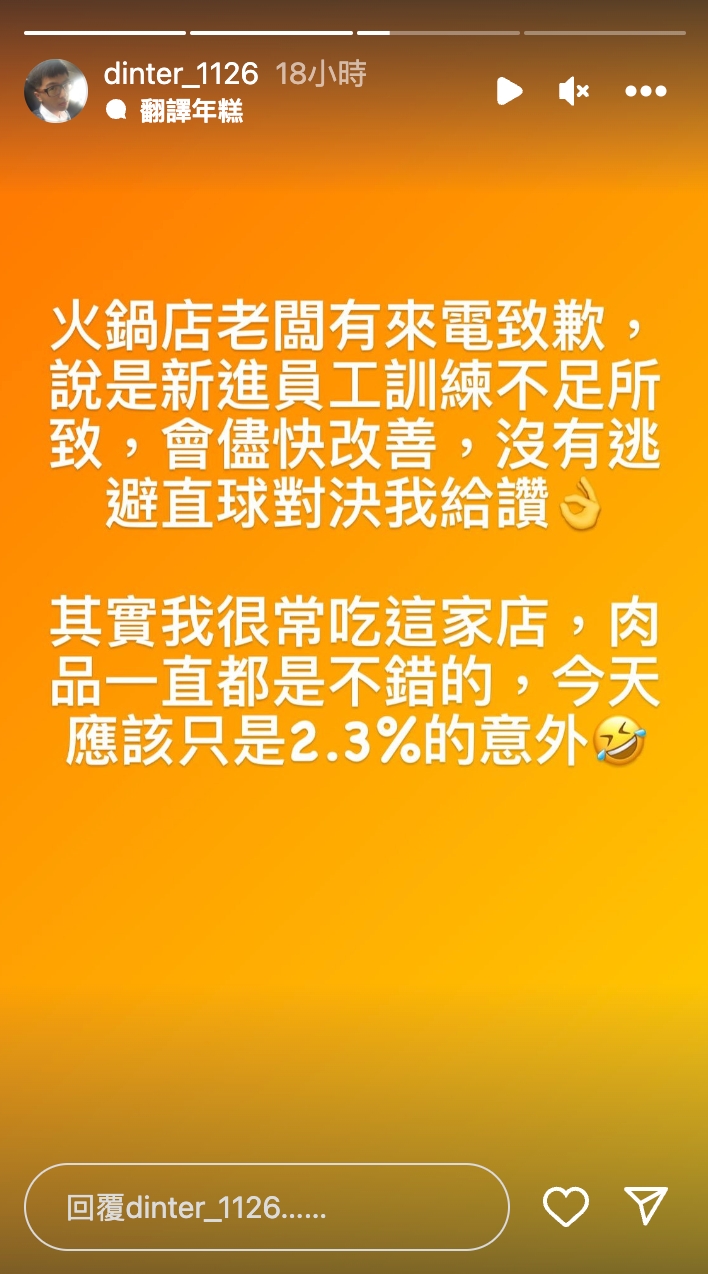
Task: Open the 翻譯年糕 audio label
Action: click(x=190, y=111)
